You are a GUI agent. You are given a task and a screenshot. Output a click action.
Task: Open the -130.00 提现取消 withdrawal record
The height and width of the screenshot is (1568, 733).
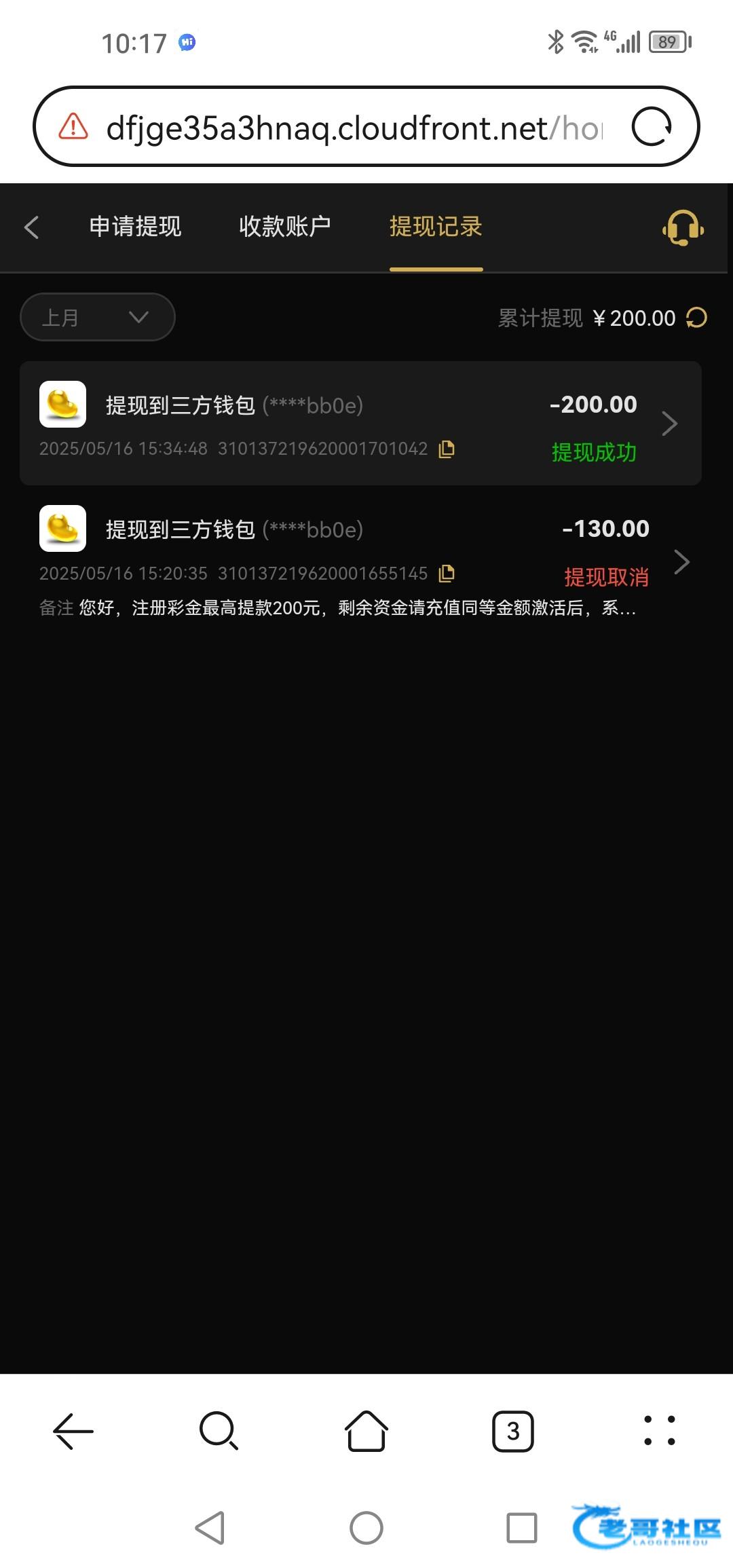[360, 562]
